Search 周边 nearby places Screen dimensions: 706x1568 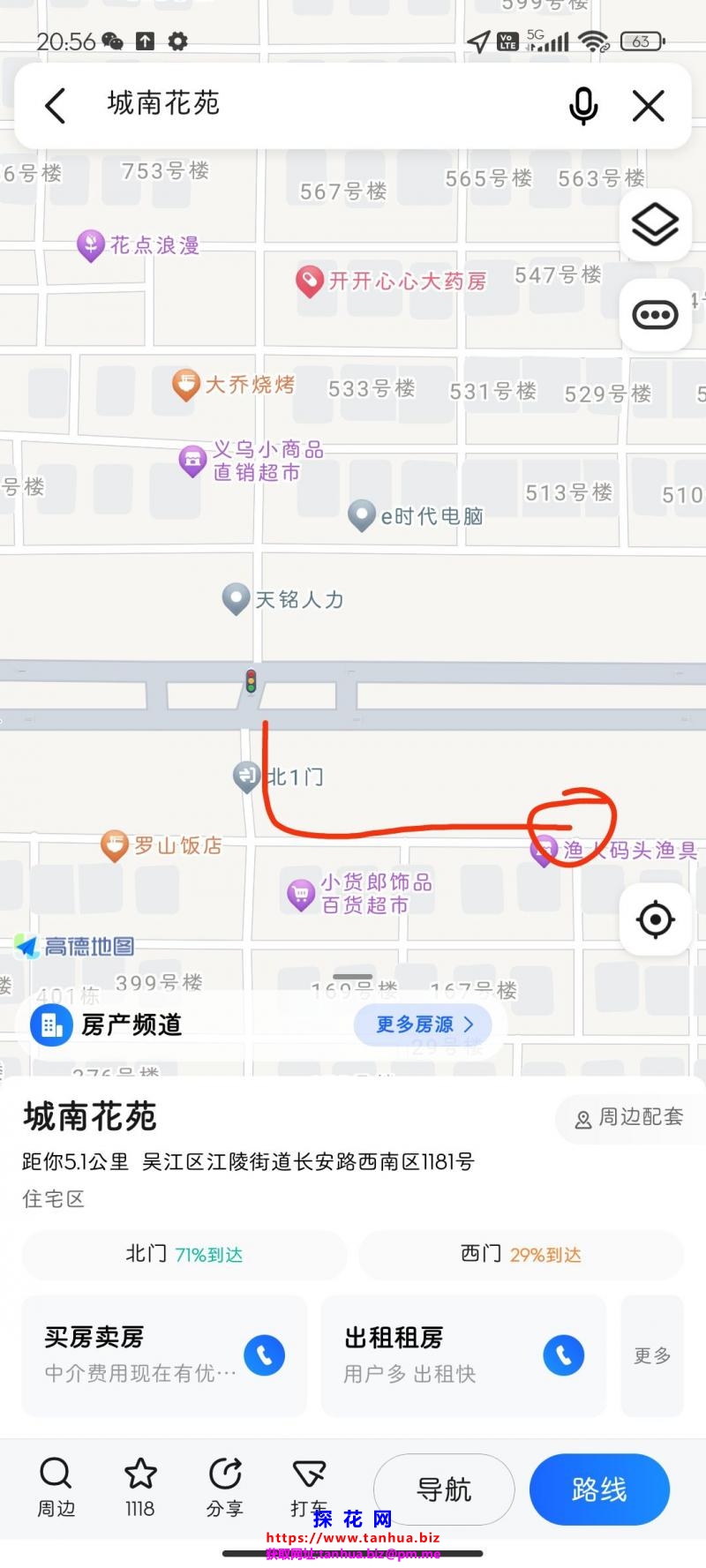point(56,1487)
